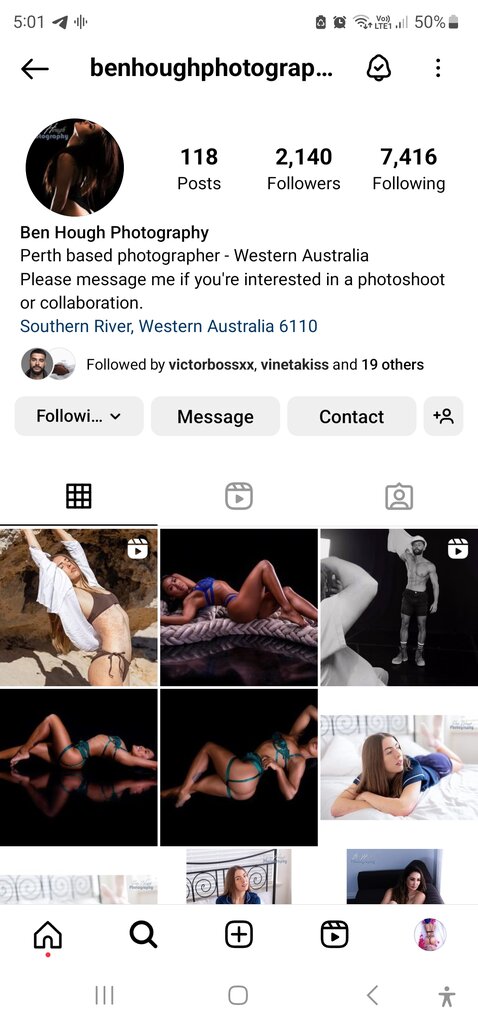Open the Search tab in bottom bar
Viewport: 478px width, 1024px height.
click(143, 935)
